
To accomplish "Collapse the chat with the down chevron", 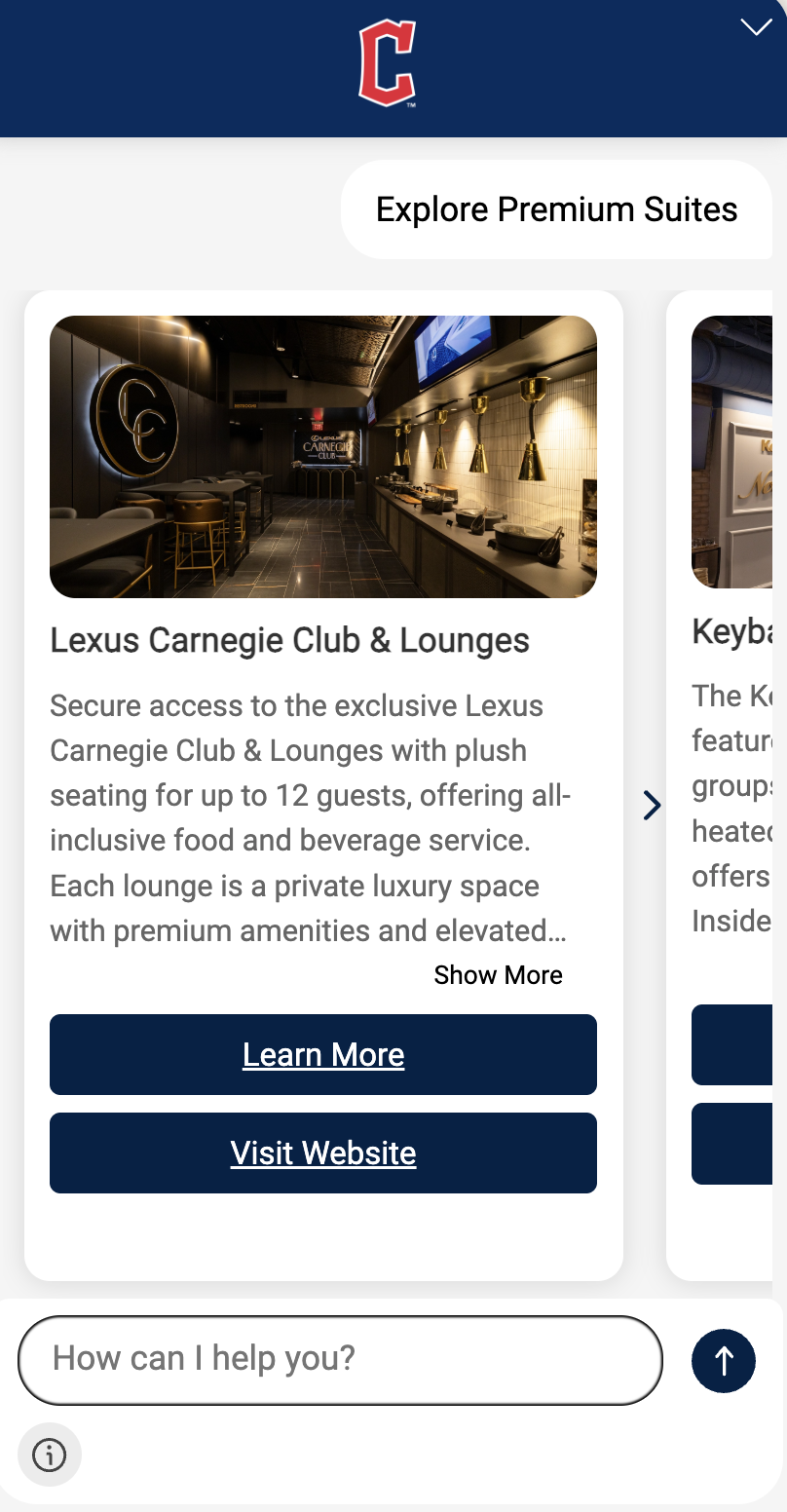I will tap(756, 27).
